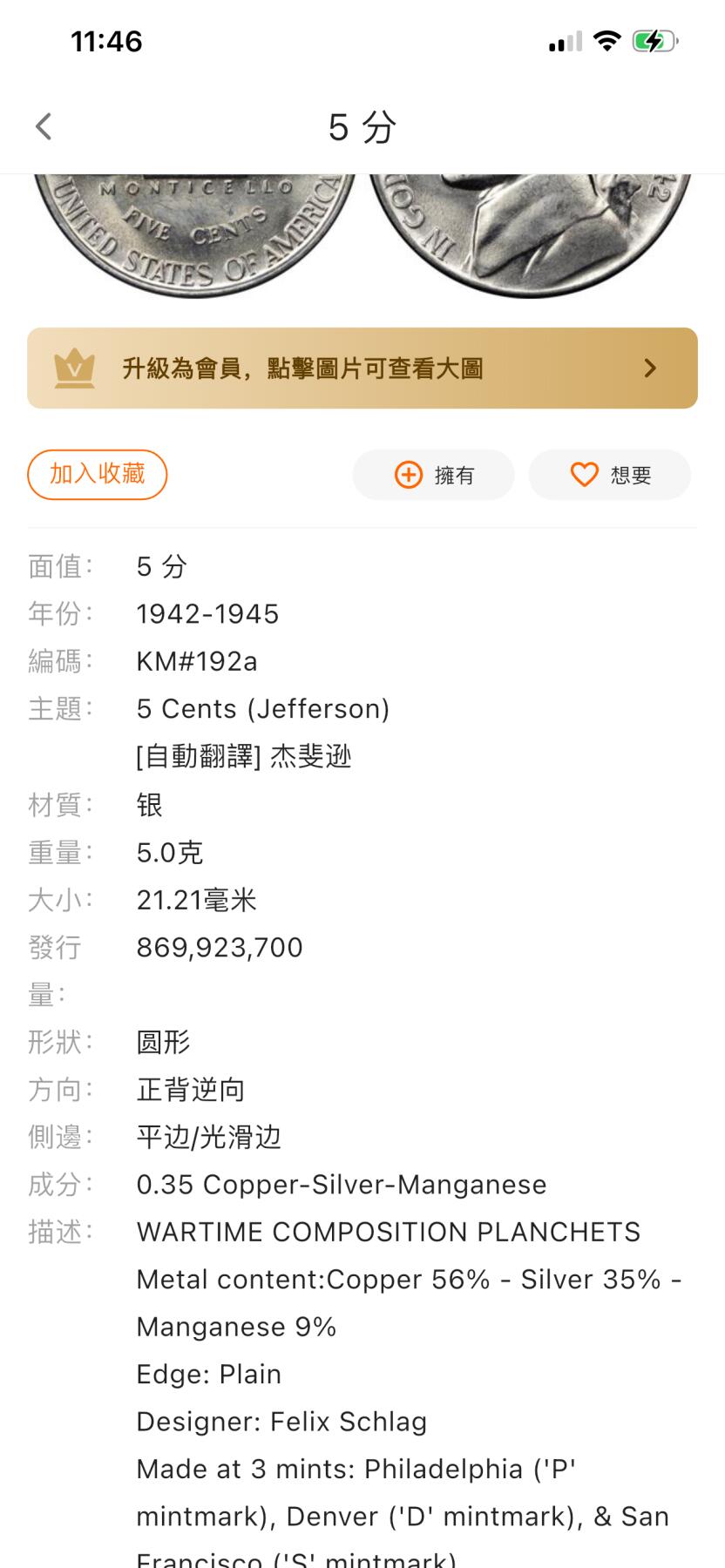Screen dimensions: 725x1568
Task: Toggle wishlist status via 想要 button
Action: coord(610,474)
